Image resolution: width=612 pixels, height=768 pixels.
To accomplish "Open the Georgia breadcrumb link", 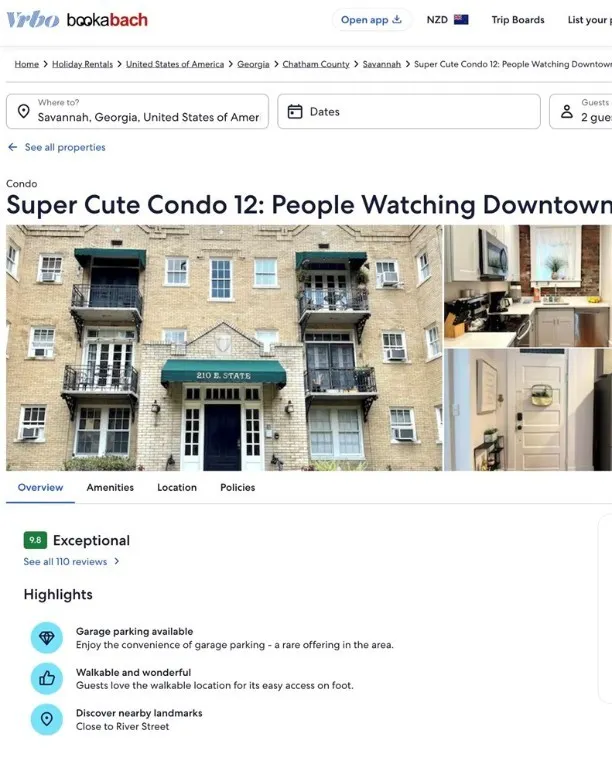I will [x=253, y=64].
